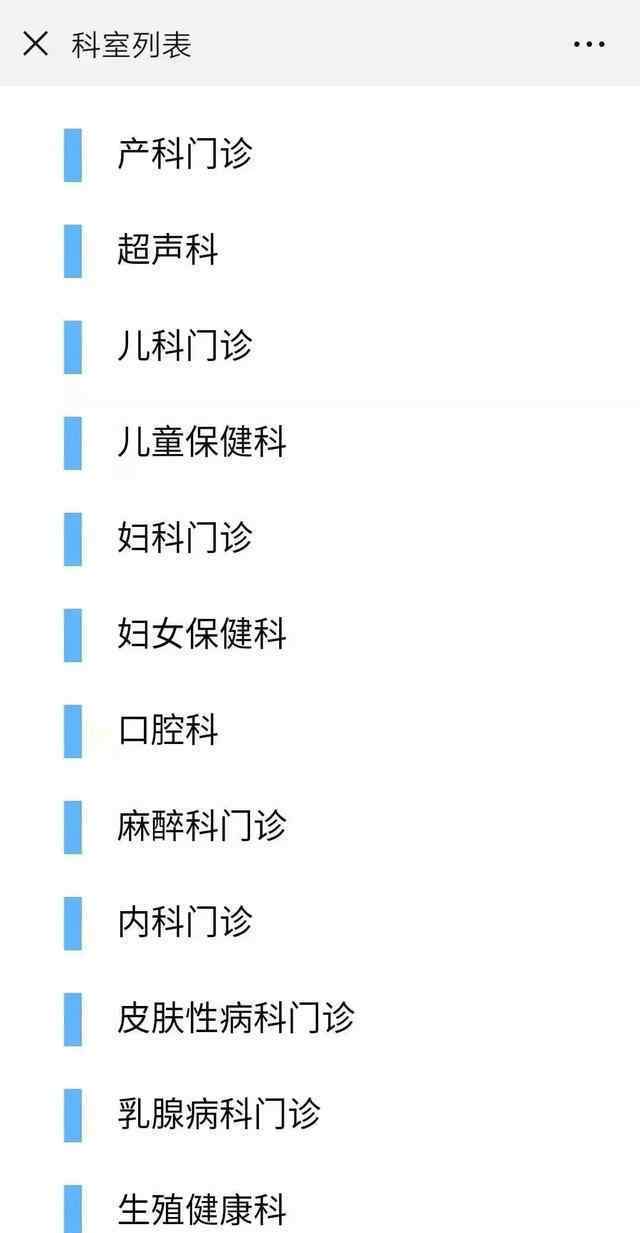Select the 产科门诊 department
The image size is (640, 1233).
pos(320,154)
